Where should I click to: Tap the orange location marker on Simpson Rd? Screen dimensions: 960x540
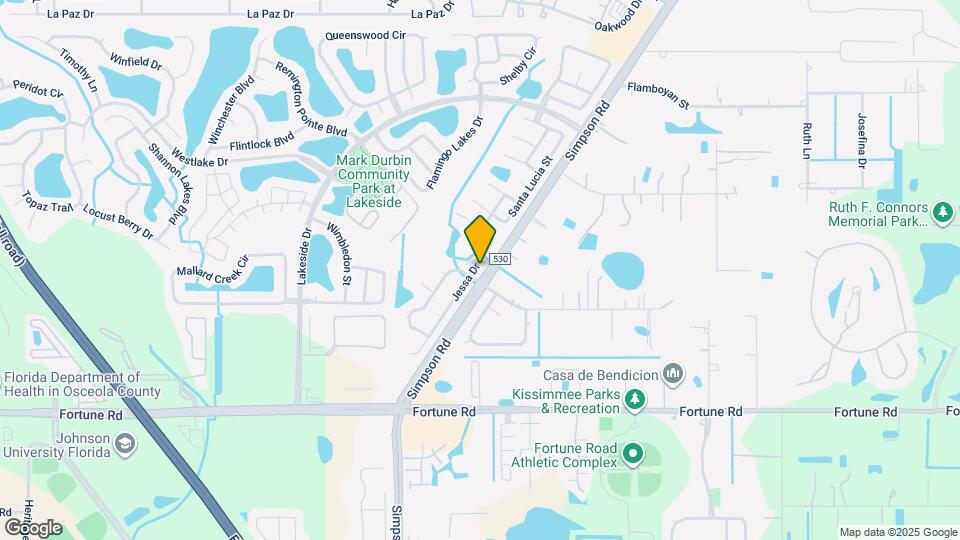click(x=480, y=239)
